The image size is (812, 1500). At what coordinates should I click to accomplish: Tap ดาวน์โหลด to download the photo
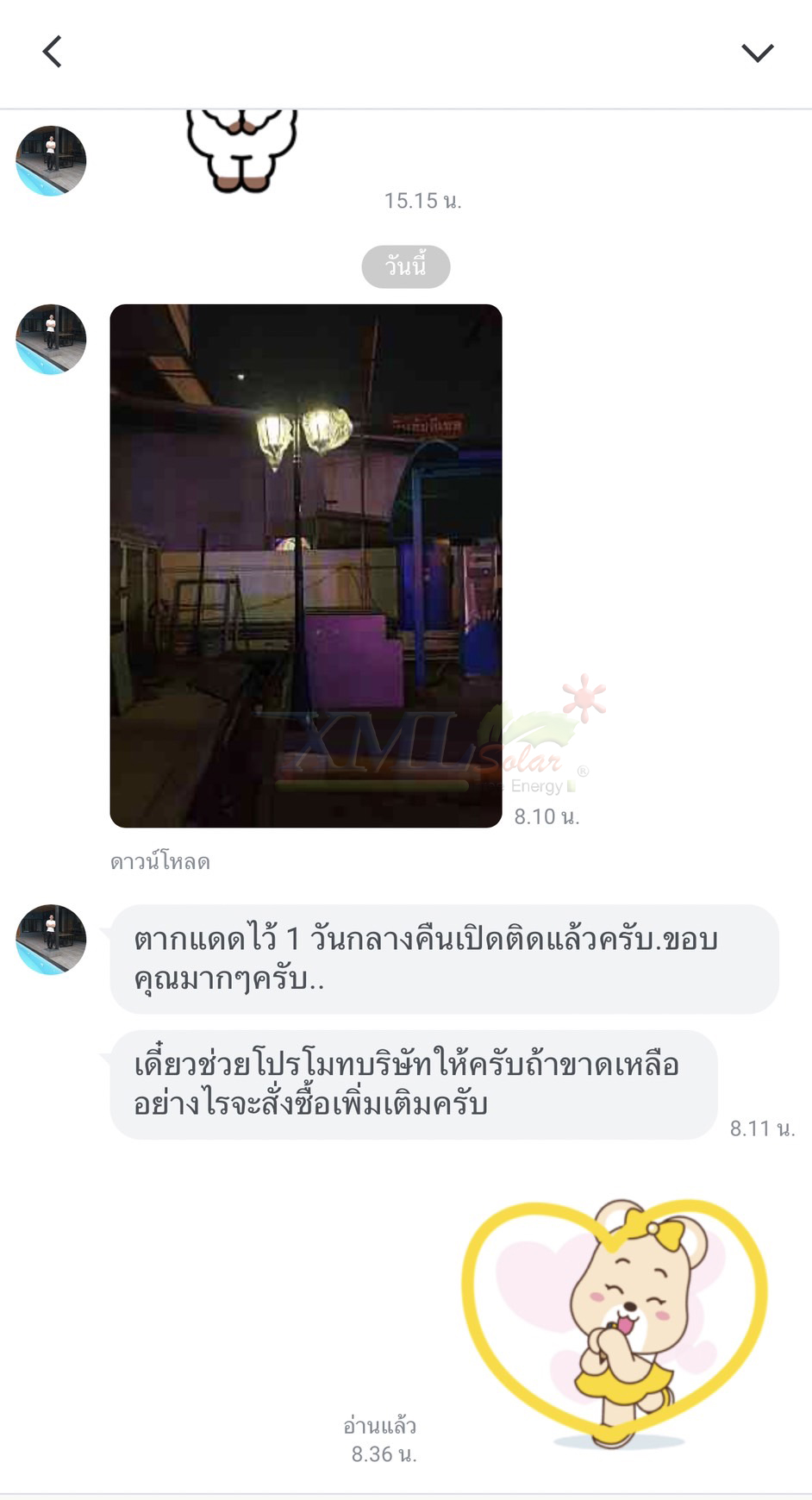point(160,861)
